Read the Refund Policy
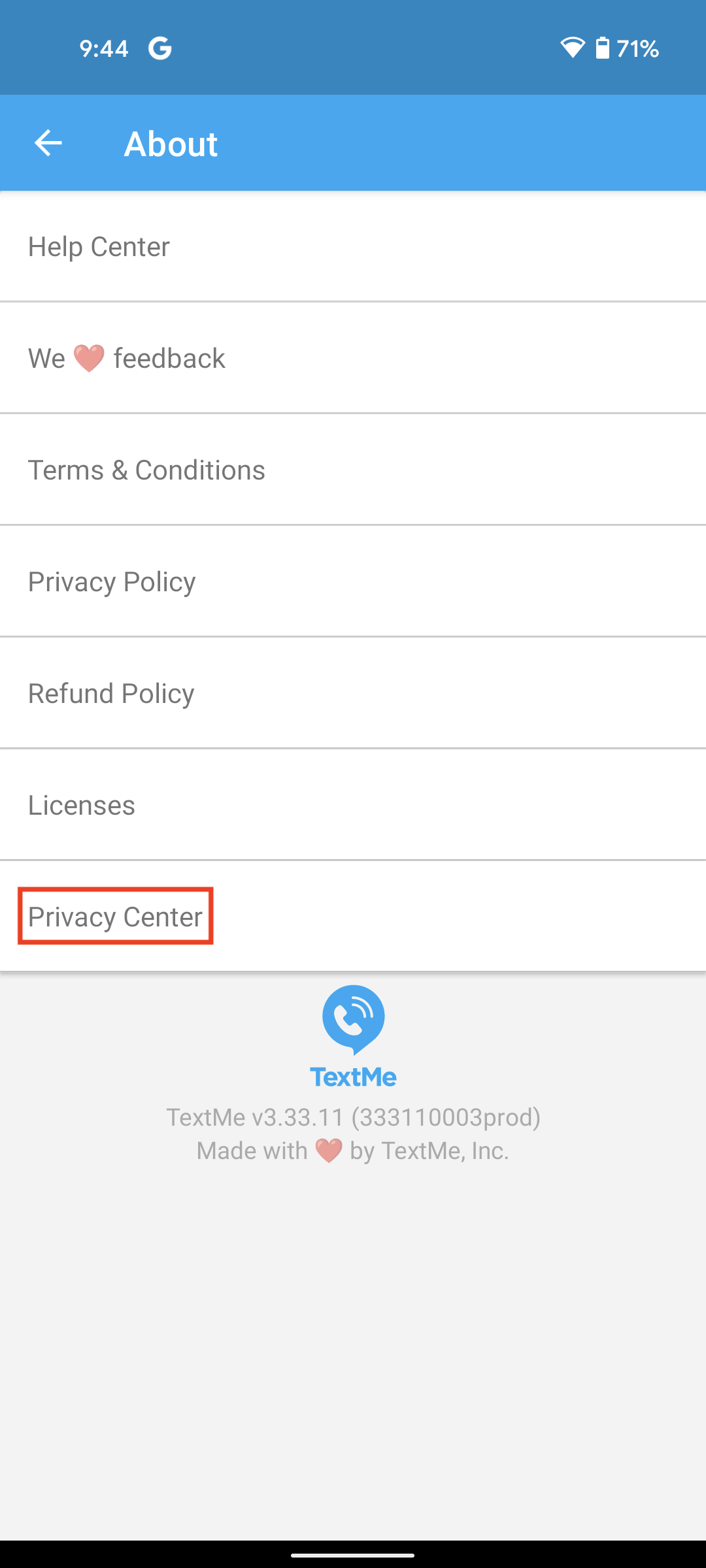This screenshot has height=1568, width=706. click(x=111, y=694)
